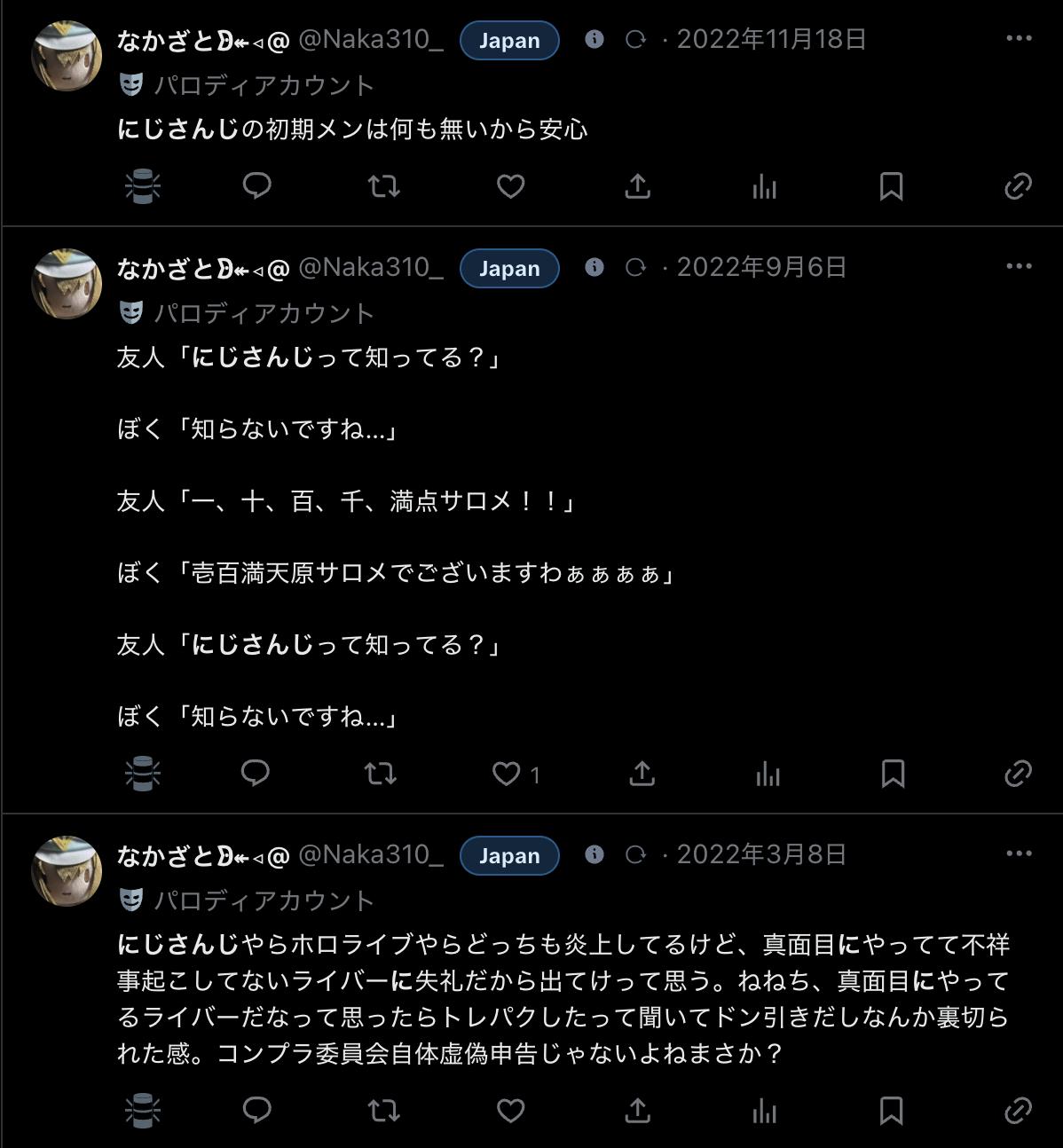Image resolution: width=1063 pixels, height=1148 pixels.
Task: Reply to the 2022年9月6日 post
Action: [256, 774]
